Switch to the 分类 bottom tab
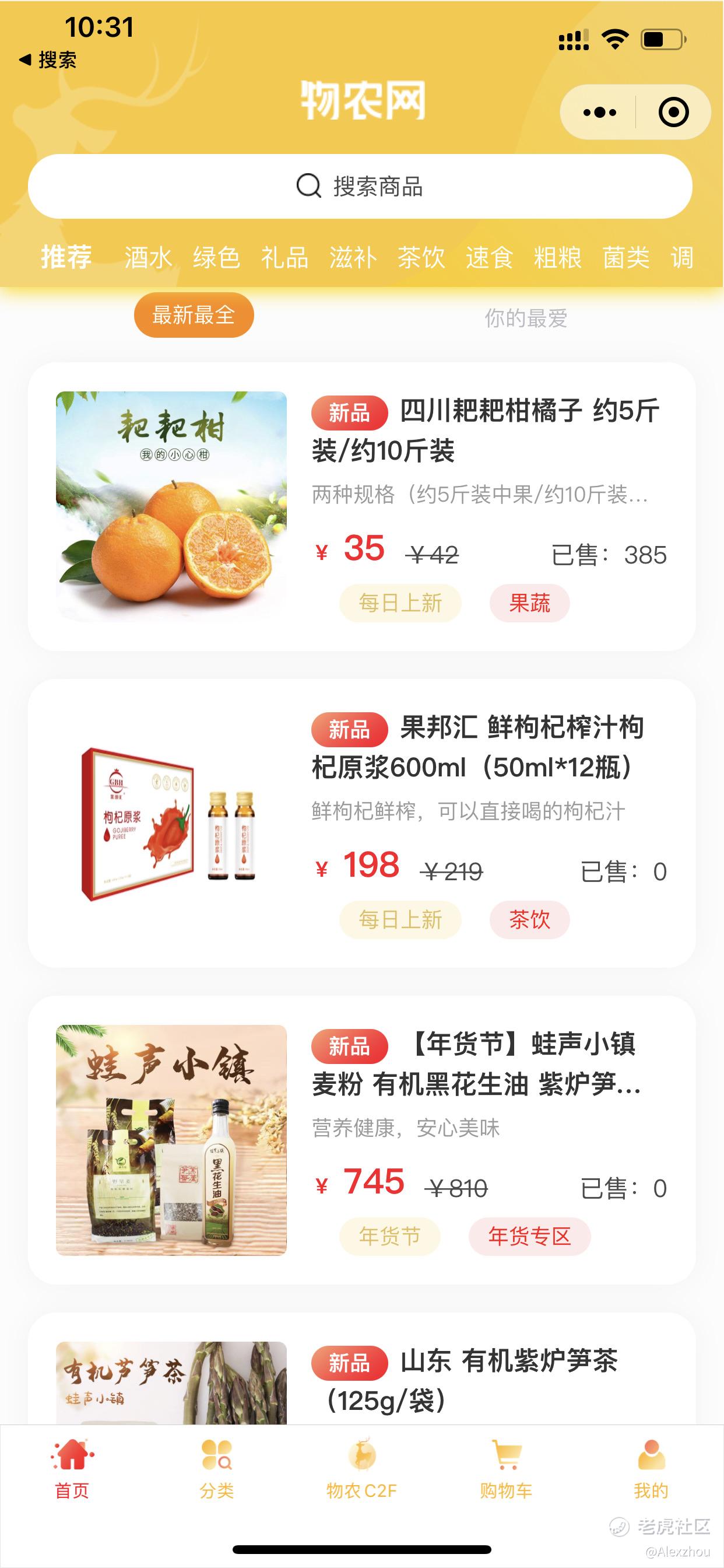The height and width of the screenshot is (1568, 724). [x=217, y=1469]
